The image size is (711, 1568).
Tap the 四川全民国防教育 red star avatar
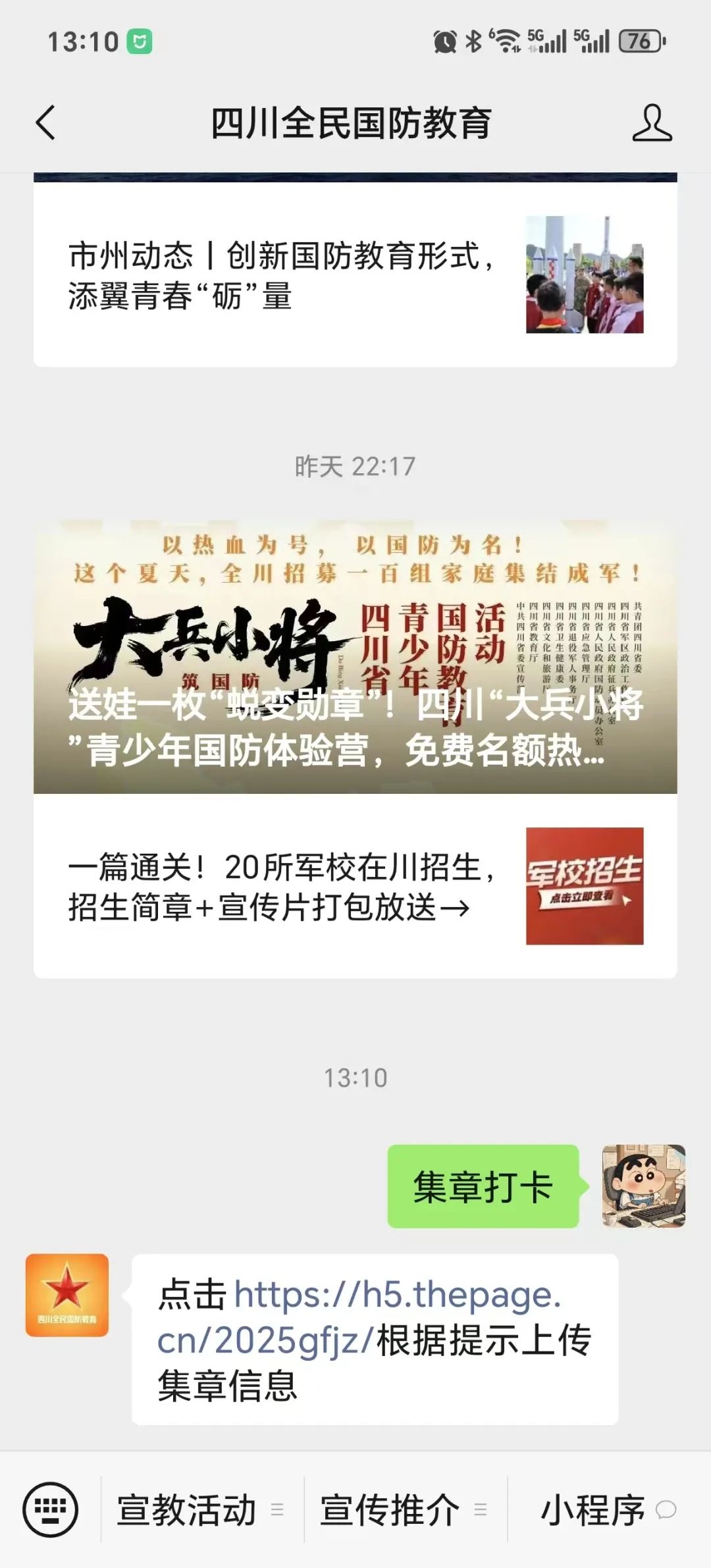tap(67, 1295)
